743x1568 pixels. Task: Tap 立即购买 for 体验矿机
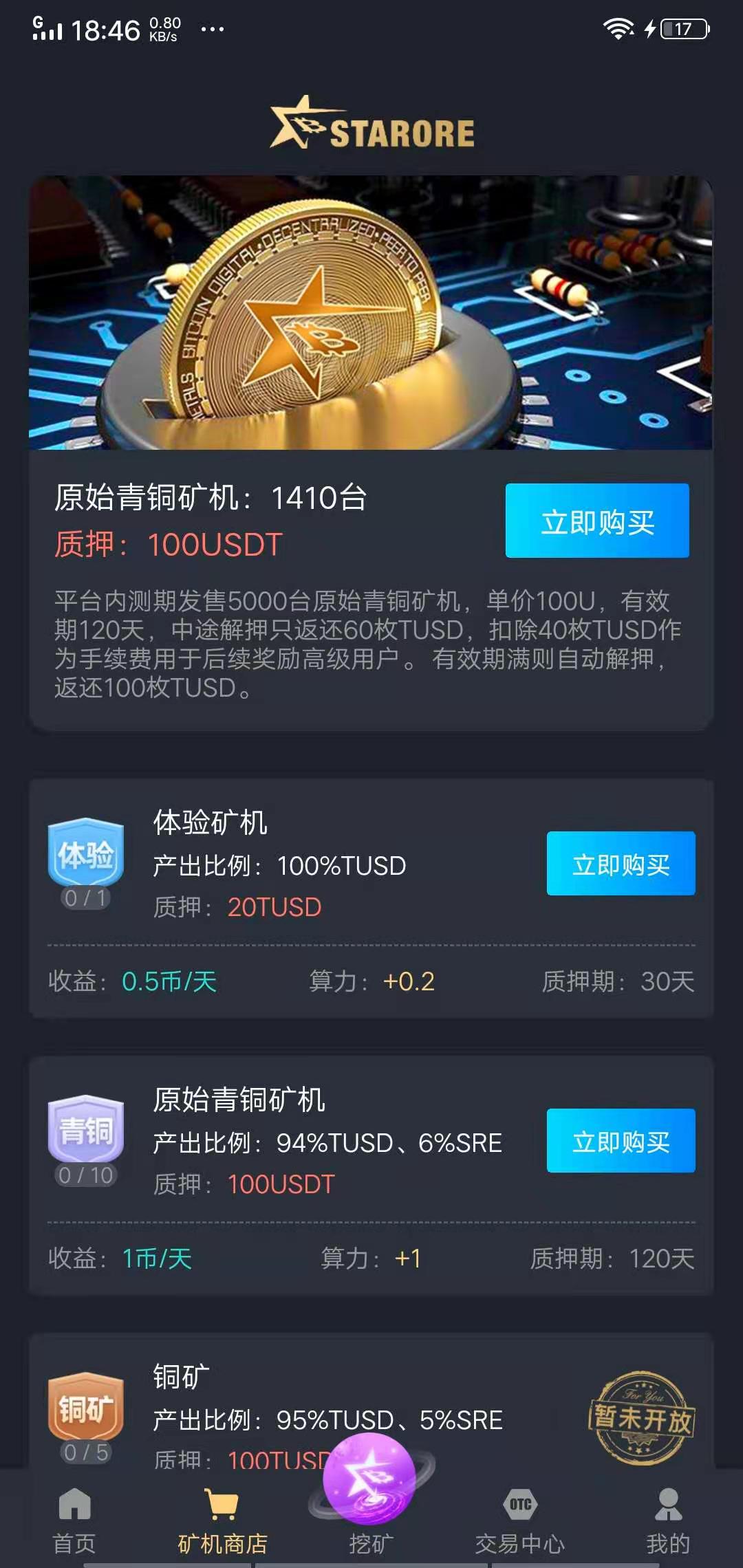coord(621,864)
